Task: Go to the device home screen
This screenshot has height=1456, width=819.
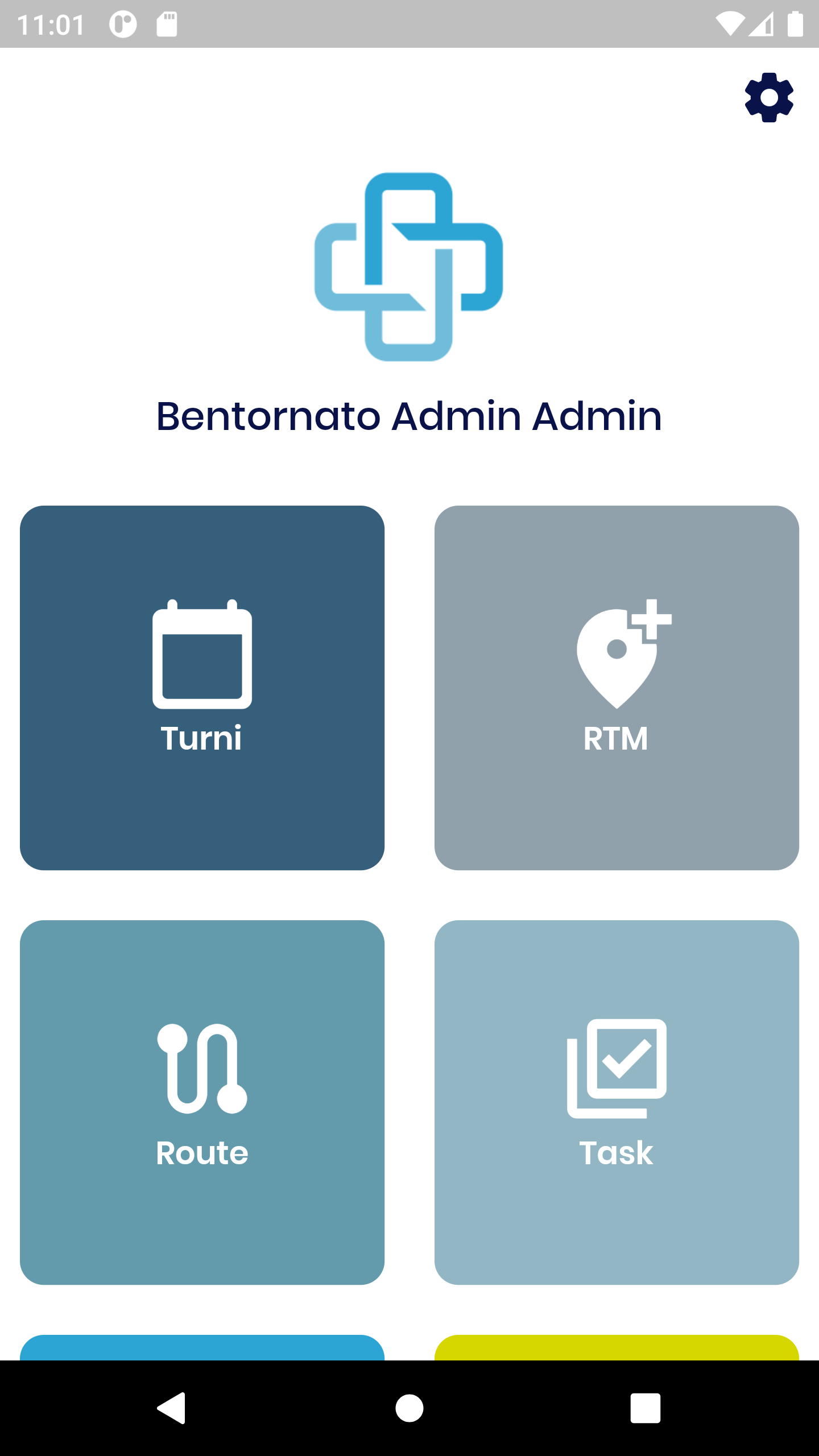Action: [409, 1408]
